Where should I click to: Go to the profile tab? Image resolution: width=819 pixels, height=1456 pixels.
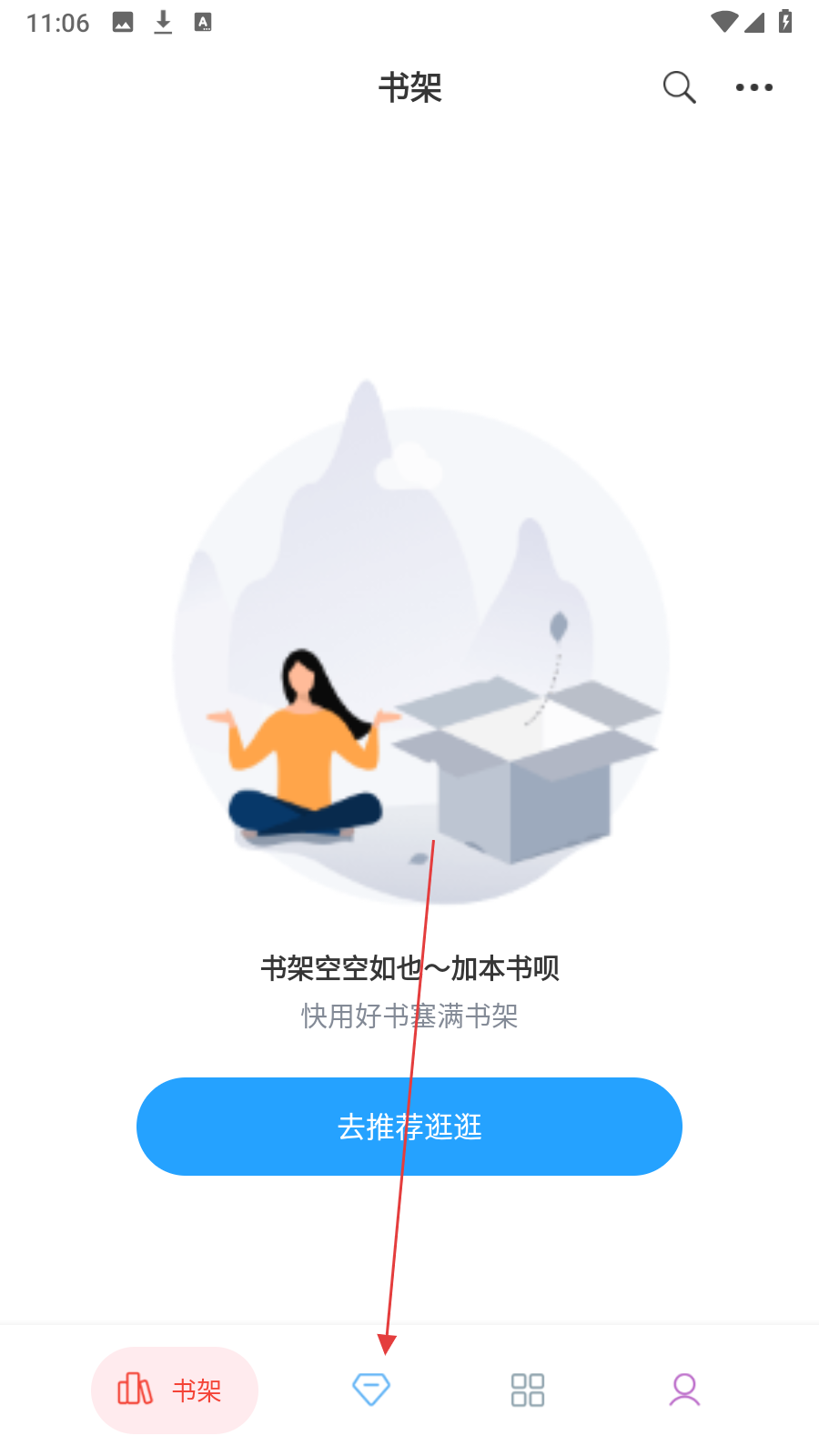[x=684, y=1390]
